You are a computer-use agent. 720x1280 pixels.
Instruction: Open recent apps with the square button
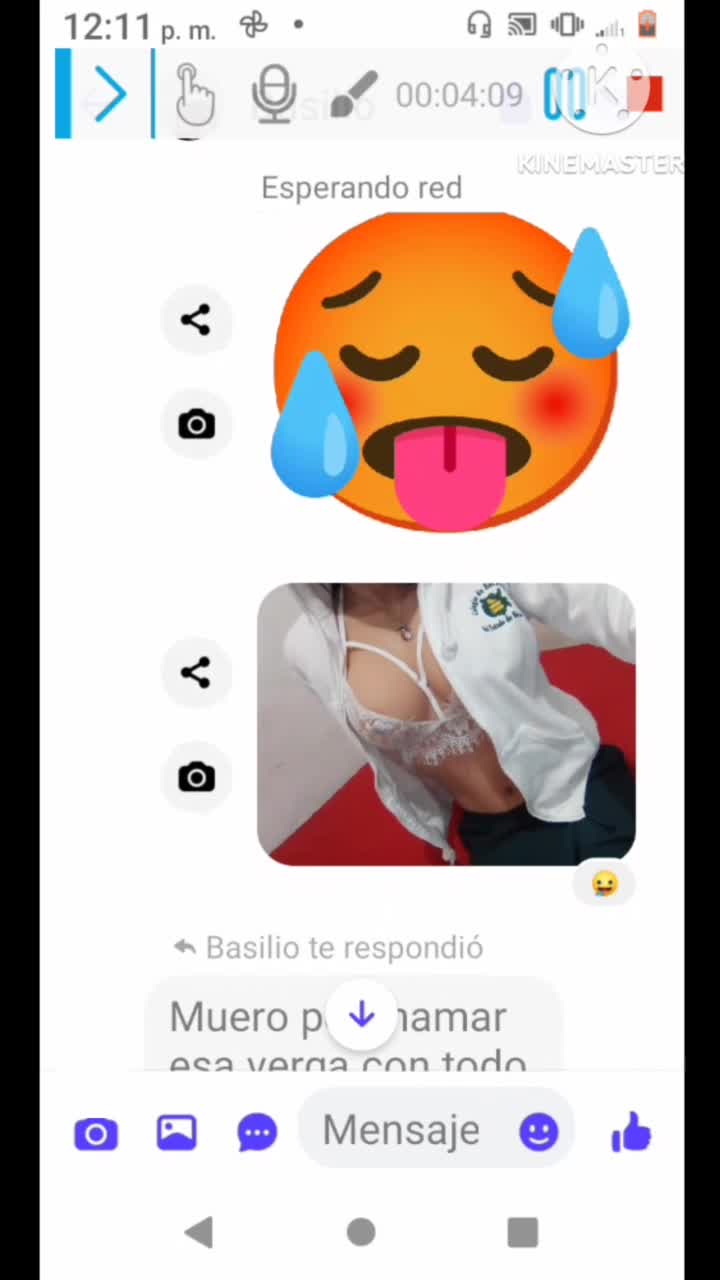tap(522, 1232)
